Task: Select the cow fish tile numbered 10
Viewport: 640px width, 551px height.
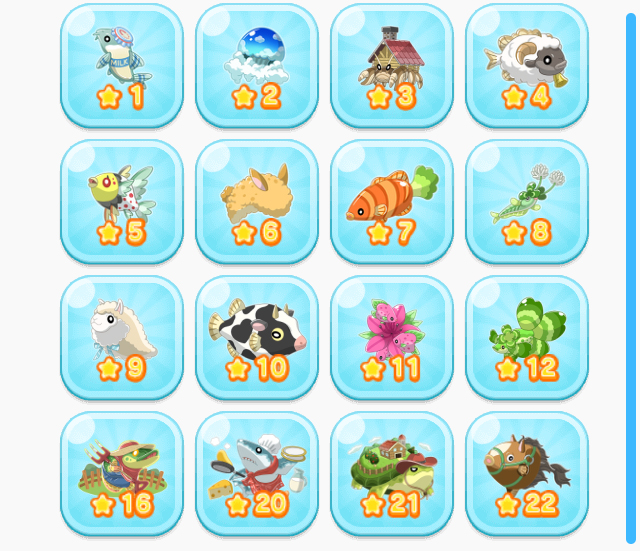Action: click(257, 338)
